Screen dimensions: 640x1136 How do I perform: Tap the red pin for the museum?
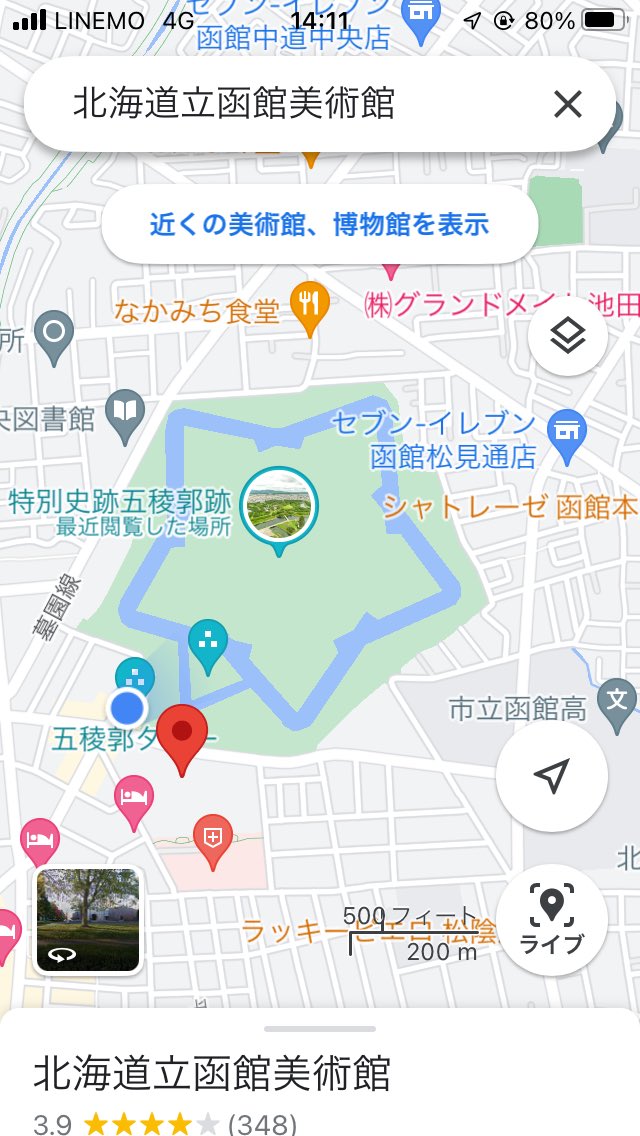pyautogui.click(x=182, y=735)
